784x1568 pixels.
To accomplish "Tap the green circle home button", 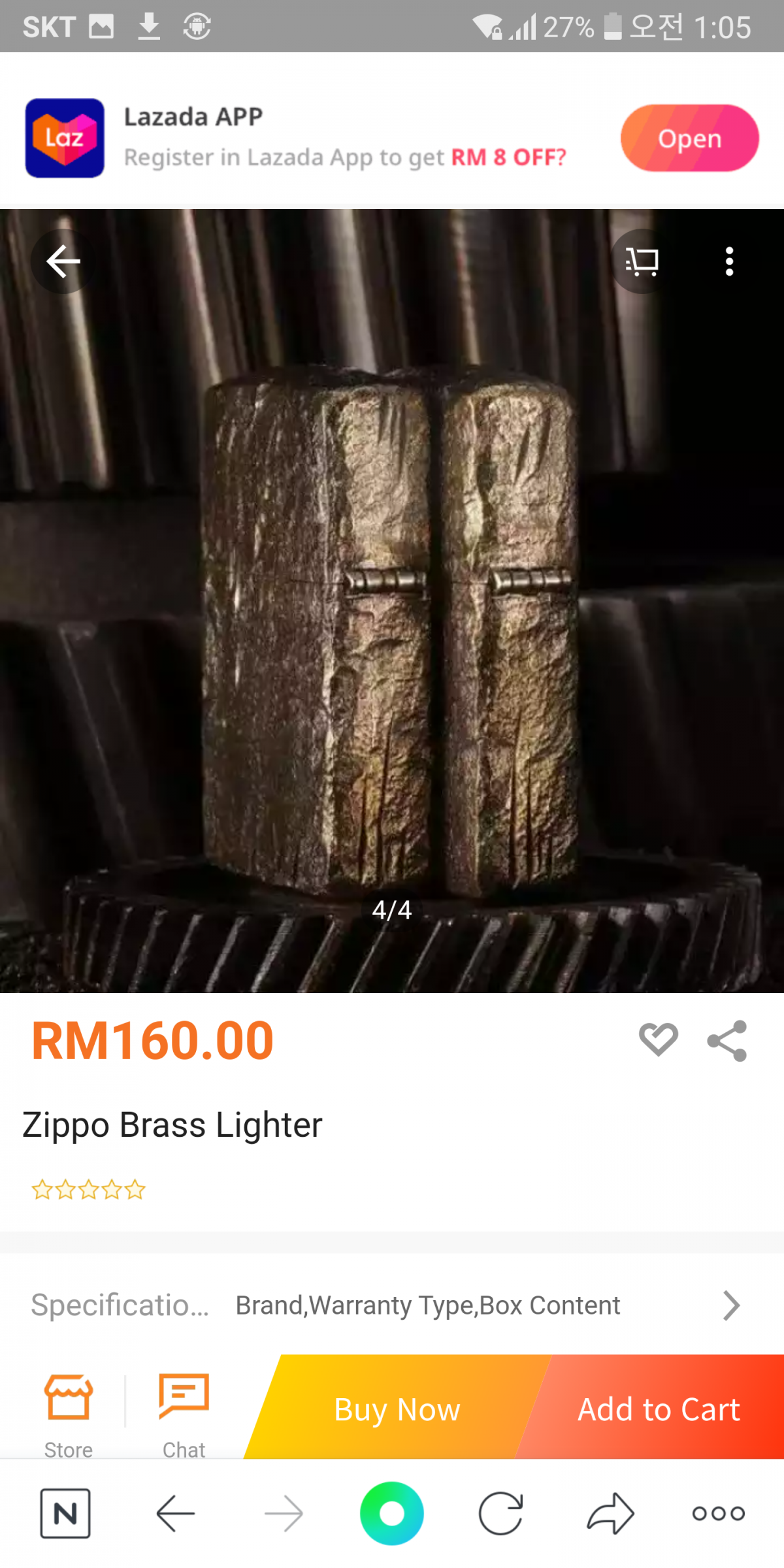I will [x=392, y=1513].
